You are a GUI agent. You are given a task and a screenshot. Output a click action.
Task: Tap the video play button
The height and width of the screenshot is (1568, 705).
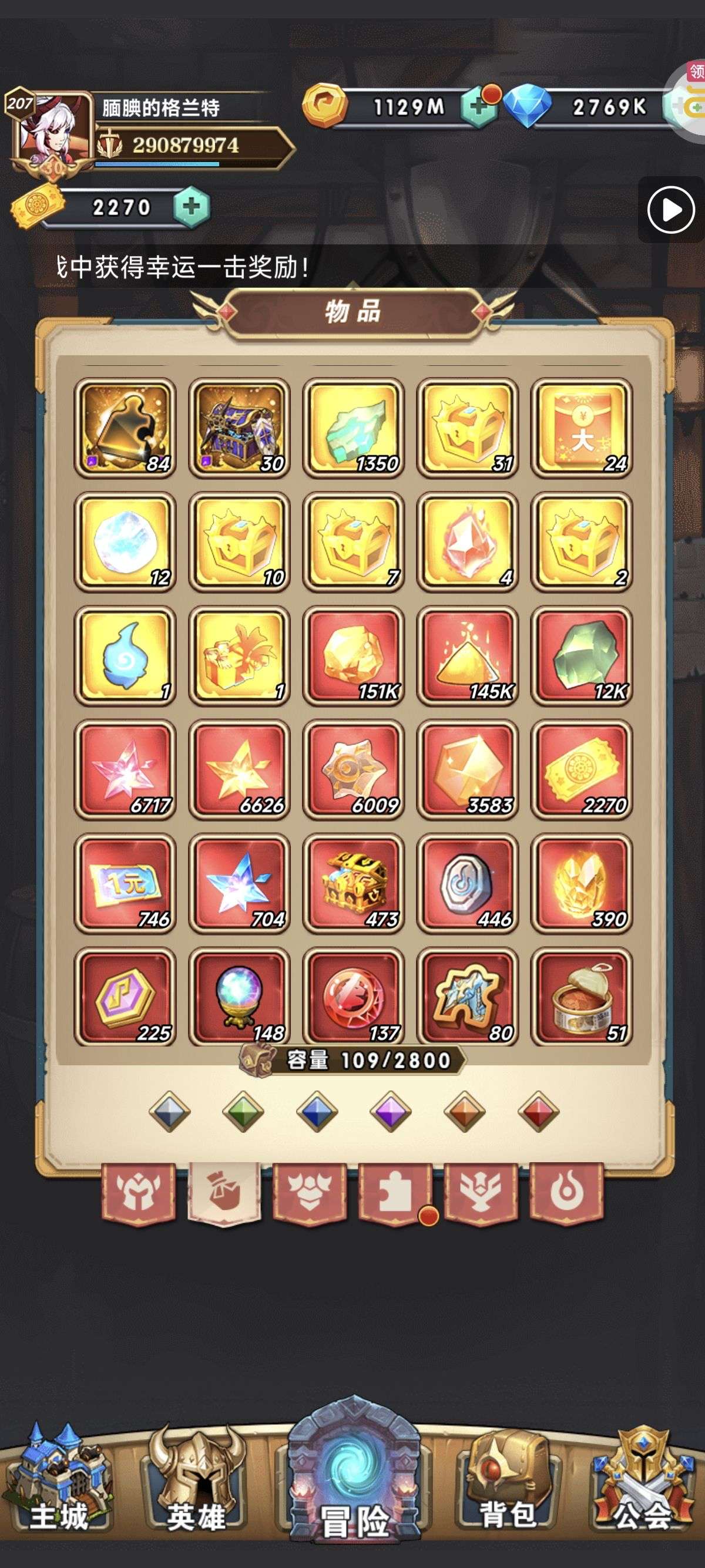[x=671, y=210]
